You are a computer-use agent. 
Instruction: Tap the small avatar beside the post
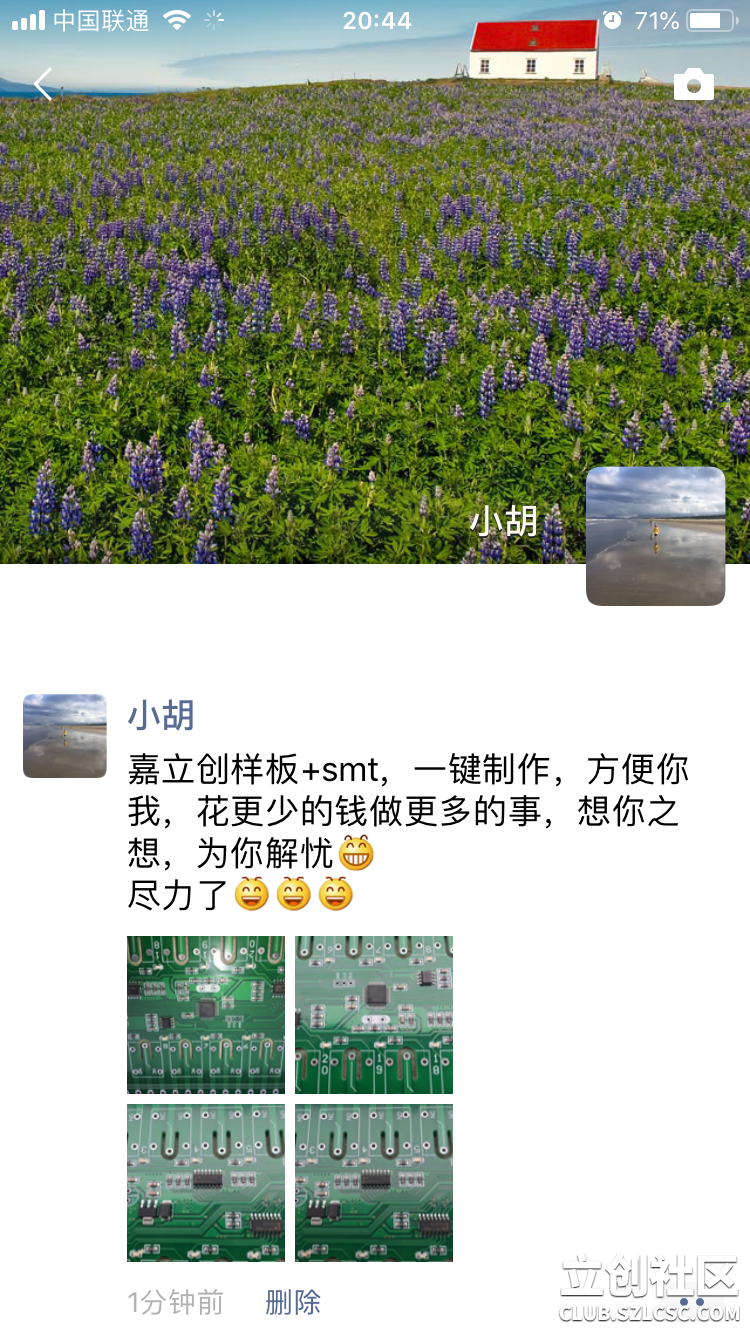(65, 736)
